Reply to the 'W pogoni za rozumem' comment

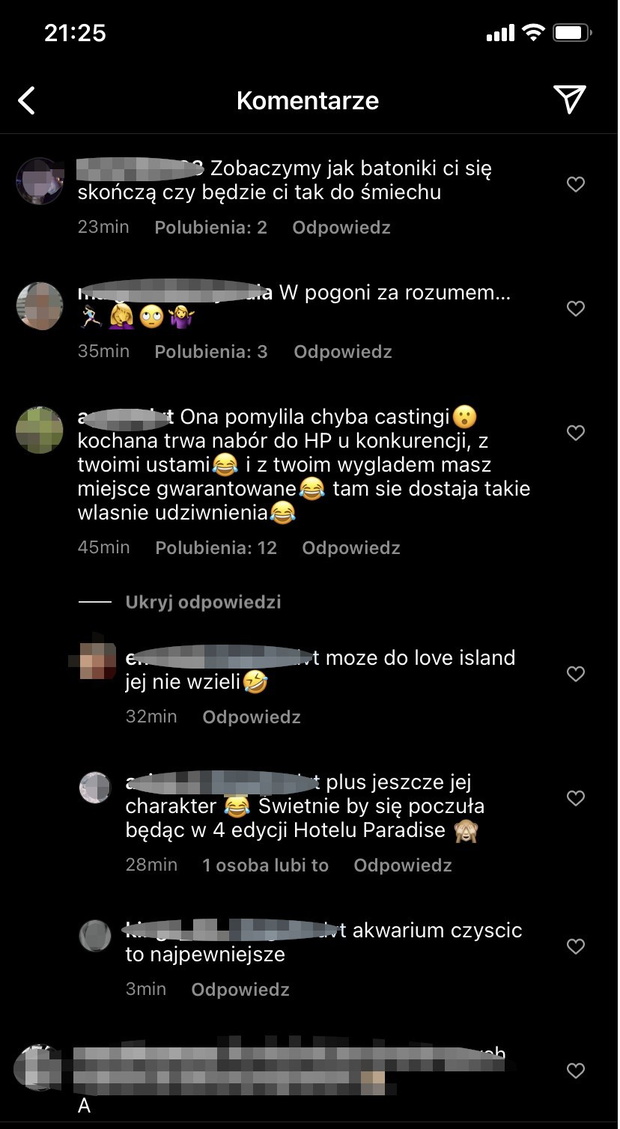tap(343, 352)
